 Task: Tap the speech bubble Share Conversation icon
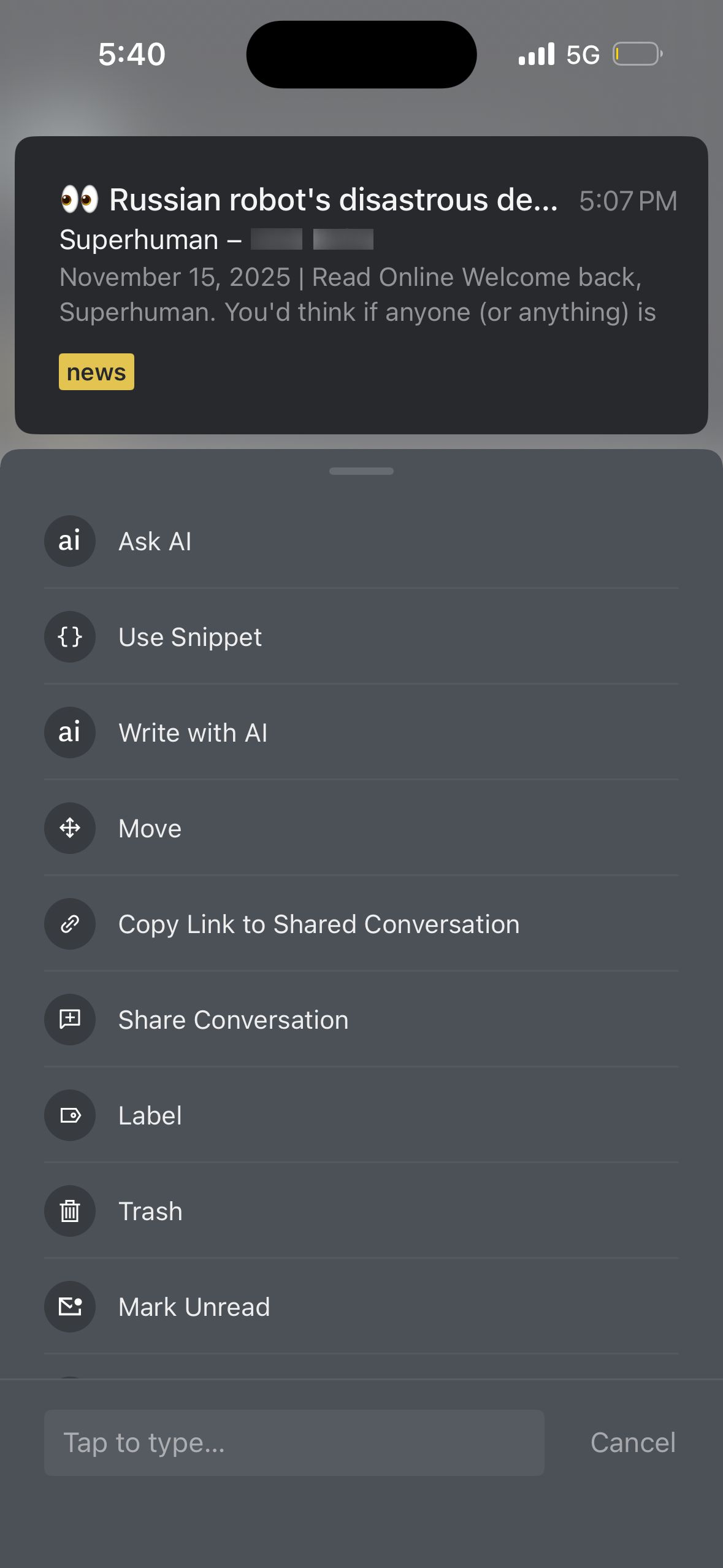tap(69, 1020)
